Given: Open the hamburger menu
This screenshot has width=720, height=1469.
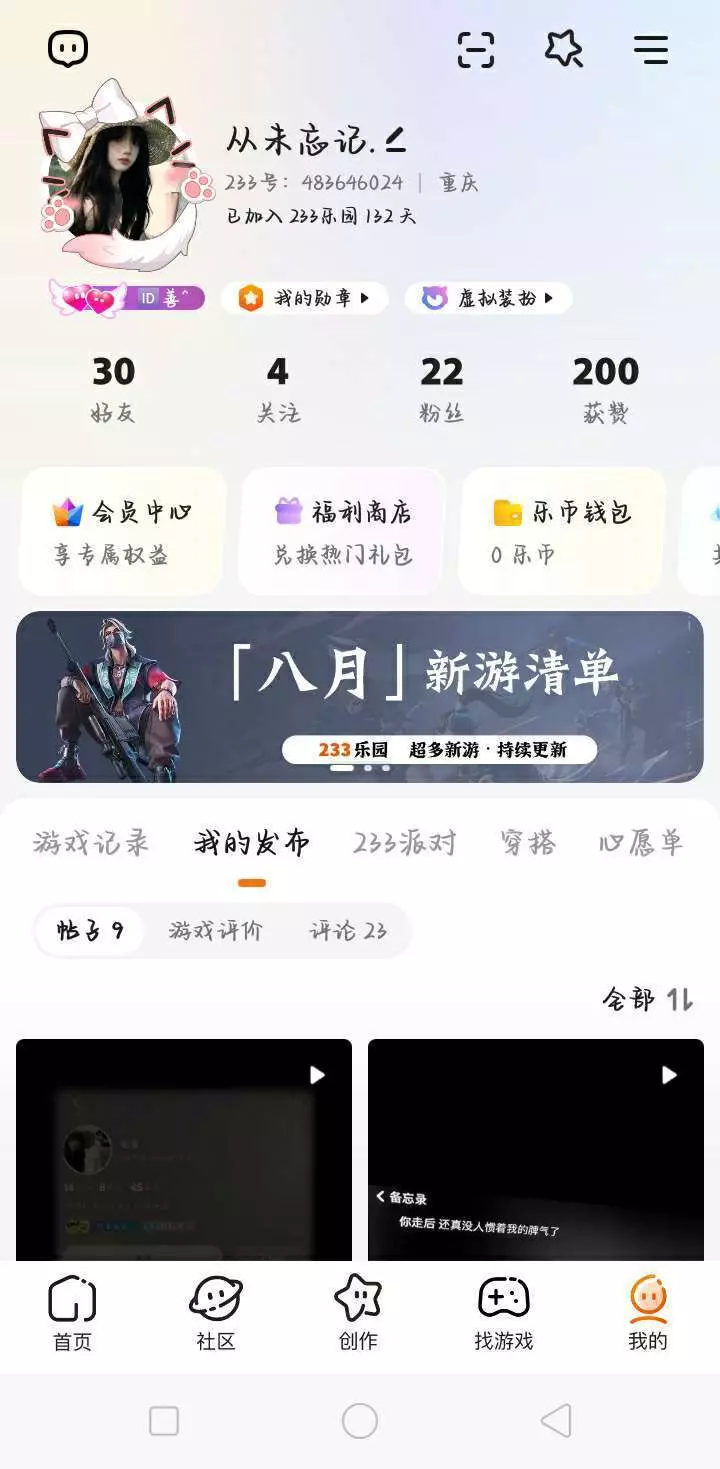Looking at the screenshot, I should click(x=651, y=49).
